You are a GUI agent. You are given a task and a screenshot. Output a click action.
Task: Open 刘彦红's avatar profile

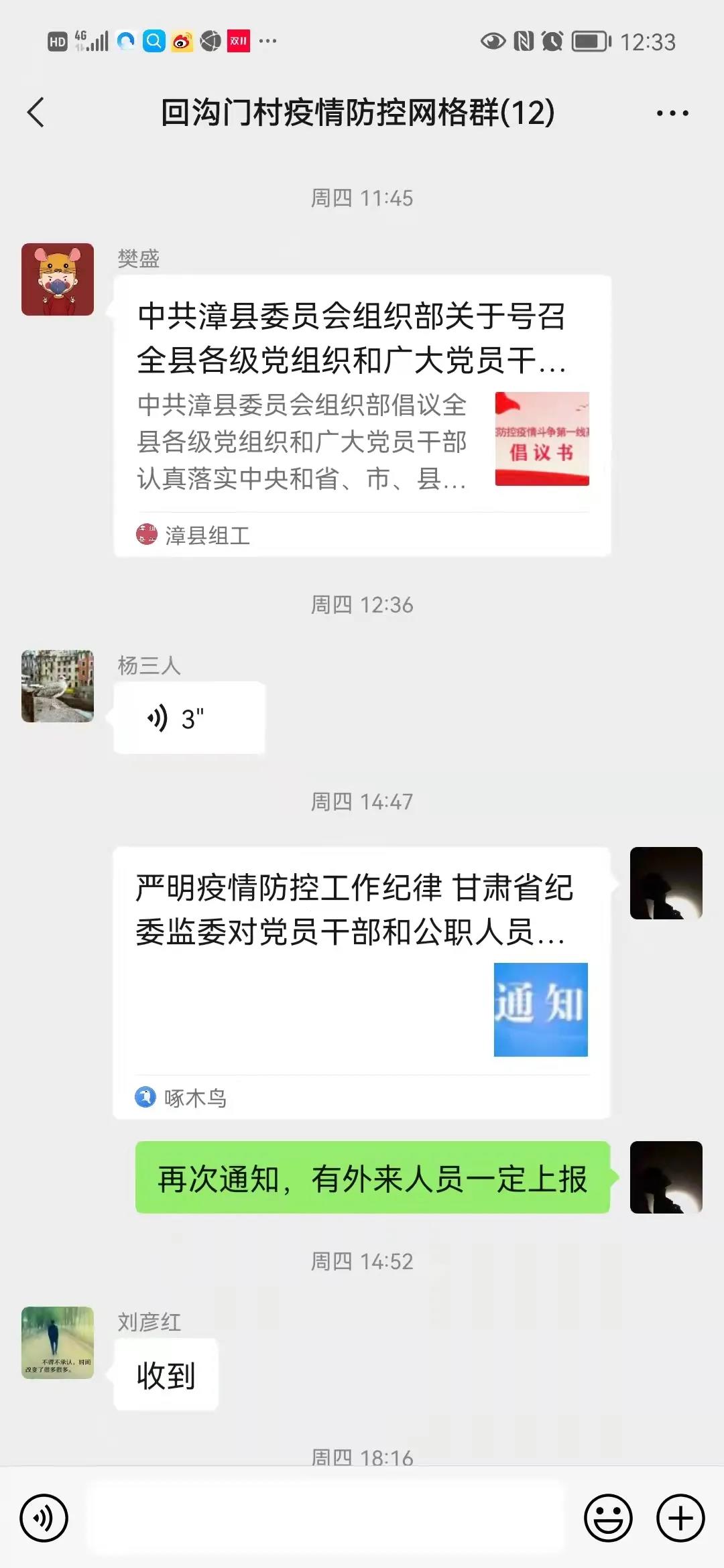[58, 1343]
